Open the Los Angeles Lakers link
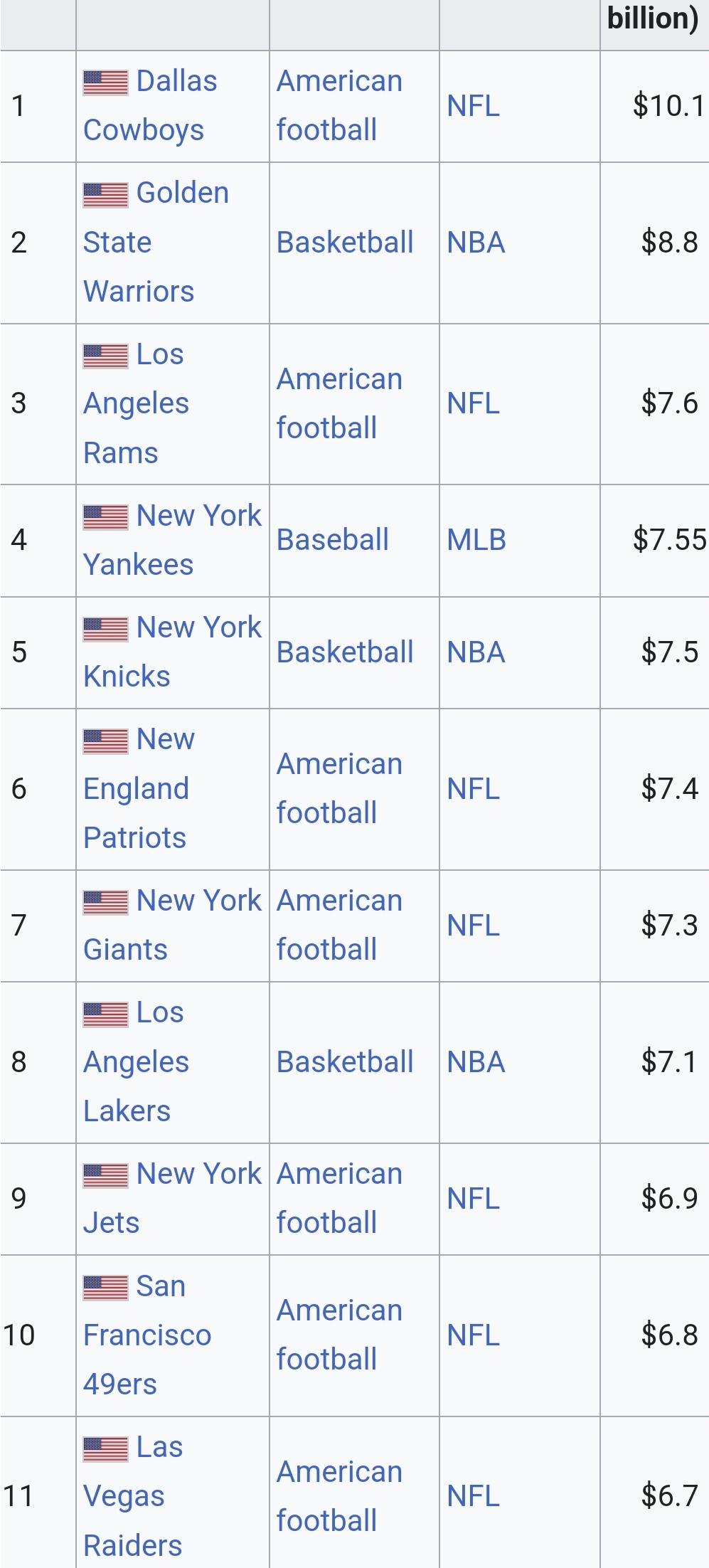 pos(136,1061)
